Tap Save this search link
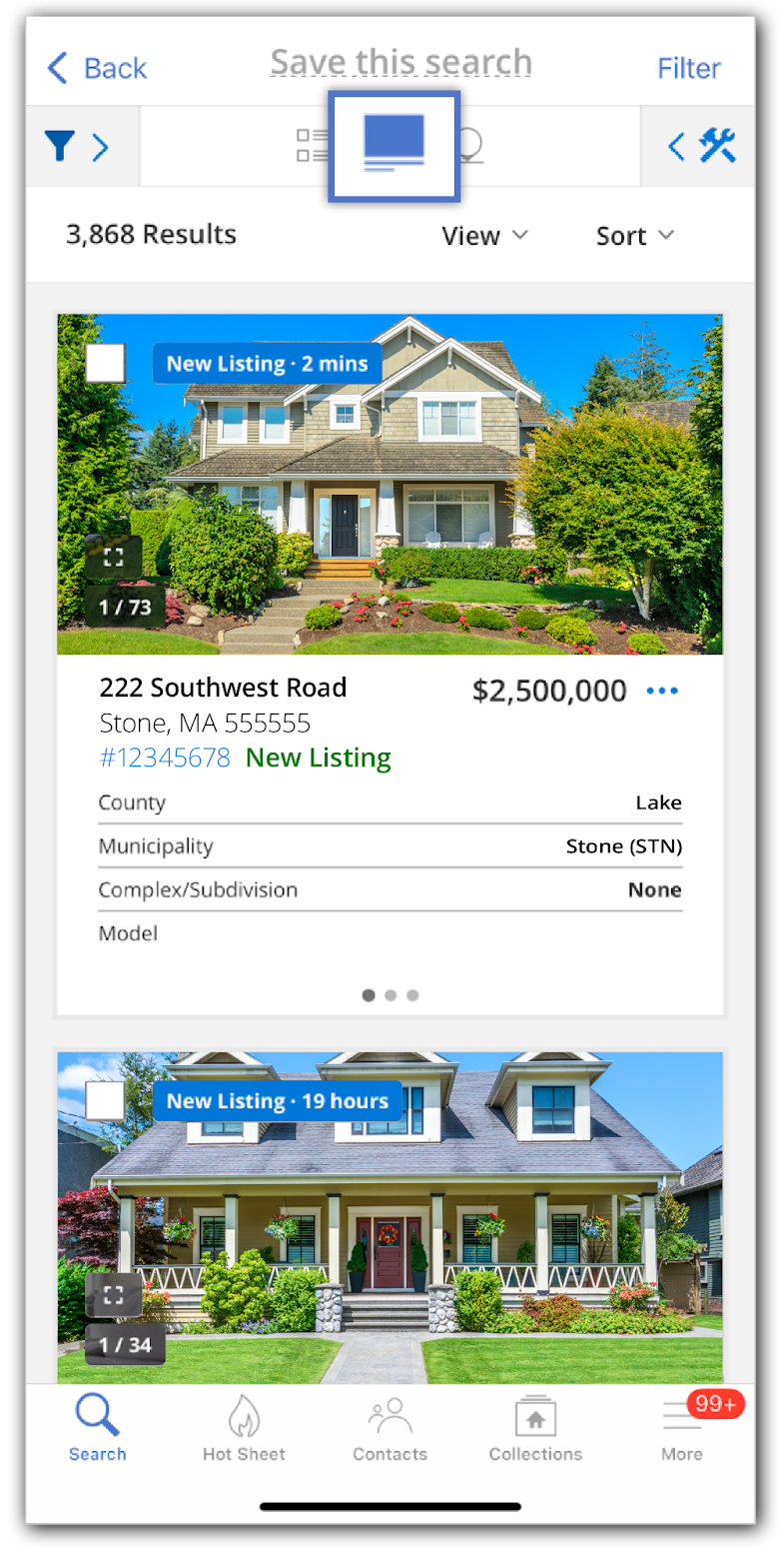 coord(400,63)
